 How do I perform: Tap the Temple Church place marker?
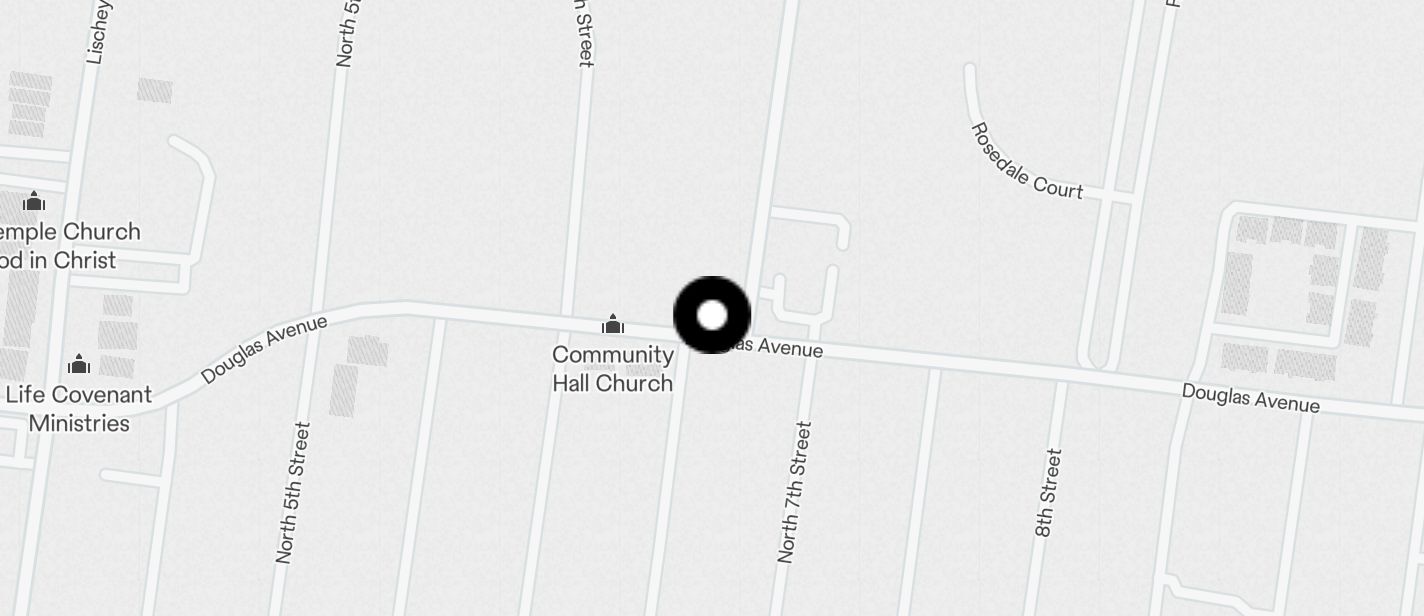pyautogui.click(x=34, y=202)
